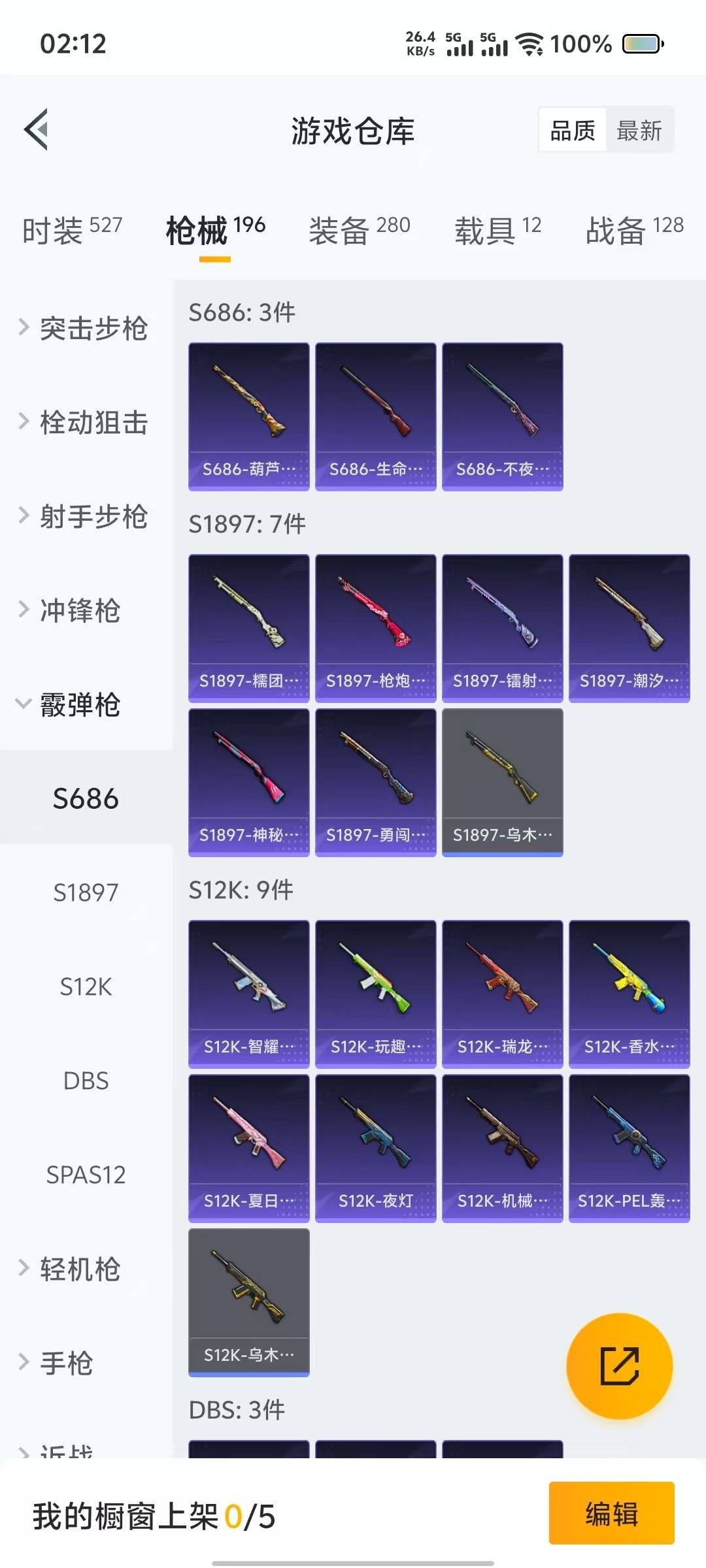This screenshot has height=1568, width=706.
Task: Expand the 栓动狙击 category
Action: [x=85, y=422]
